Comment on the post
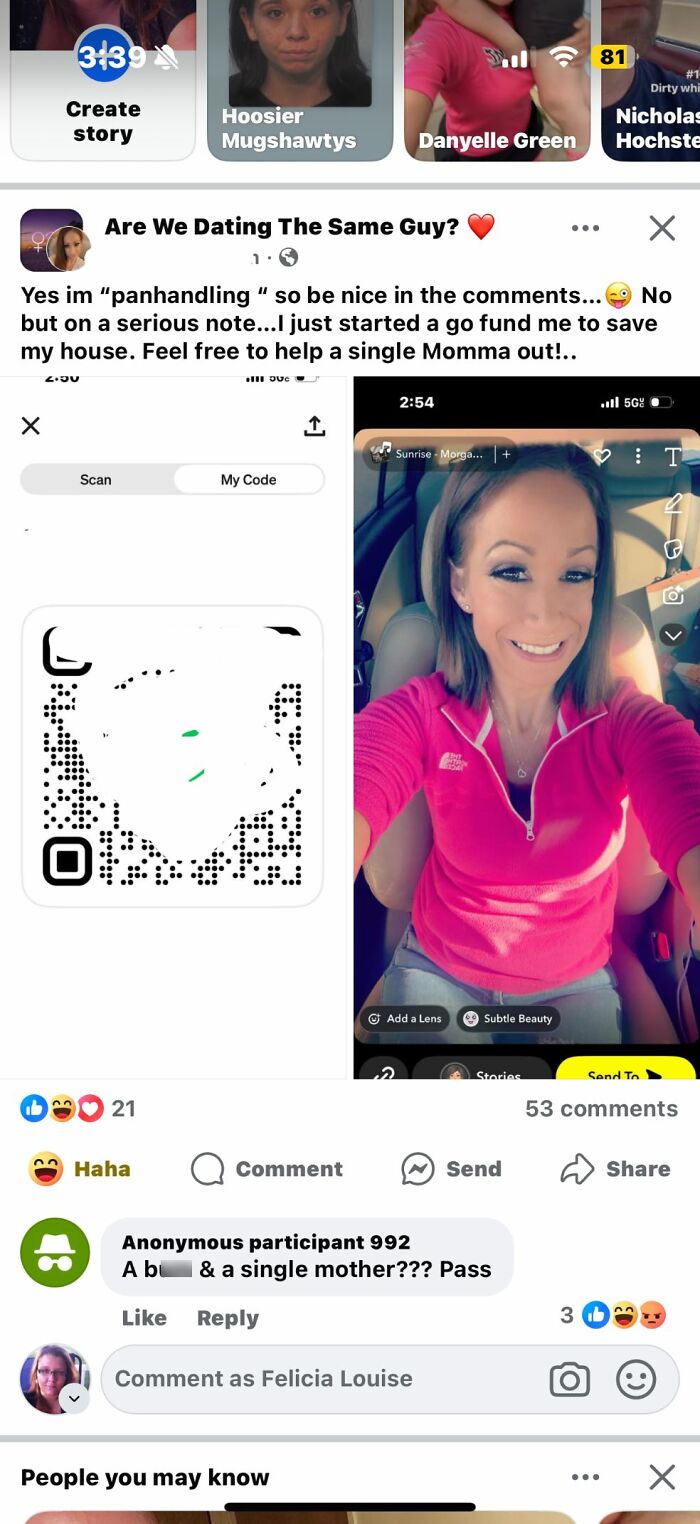The height and width of the screenshot is (1524, 700). click(266, 1168)
